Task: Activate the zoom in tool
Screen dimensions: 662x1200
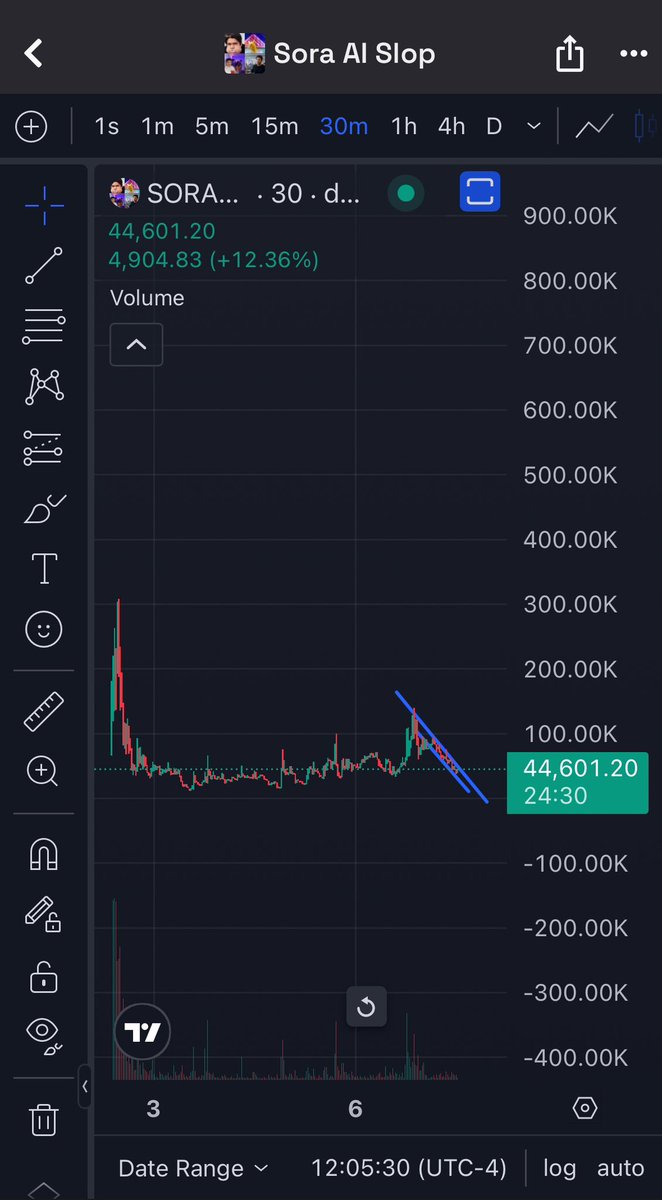Action: [44, 770]
